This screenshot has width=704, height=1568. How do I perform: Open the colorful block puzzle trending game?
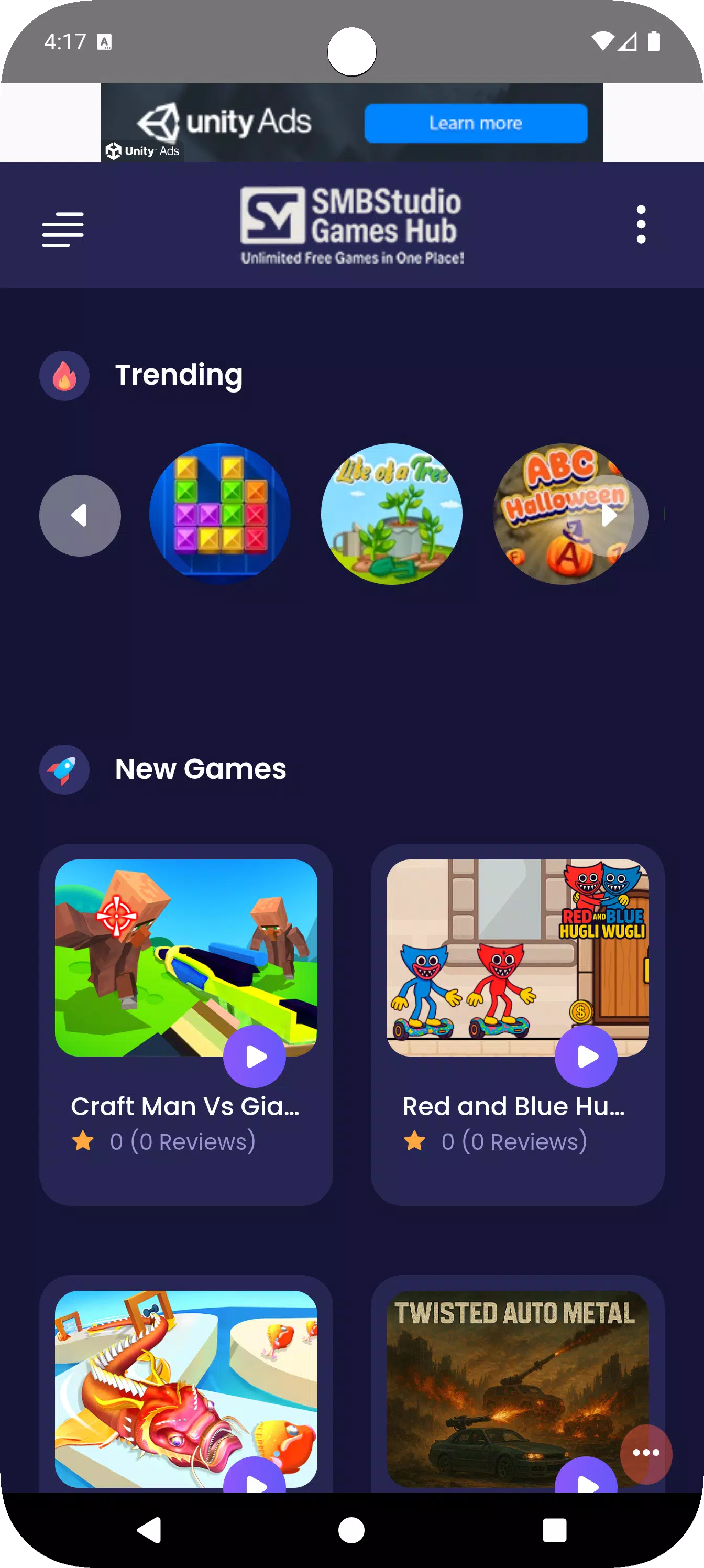click(221, 514)
